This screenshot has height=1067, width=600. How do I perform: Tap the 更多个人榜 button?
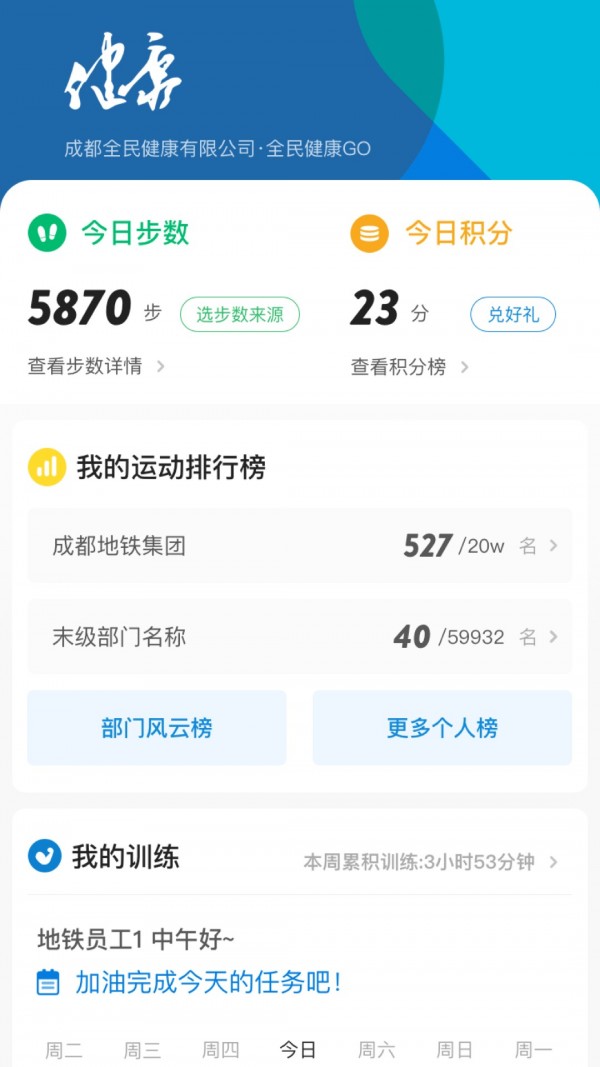[442, 728]
